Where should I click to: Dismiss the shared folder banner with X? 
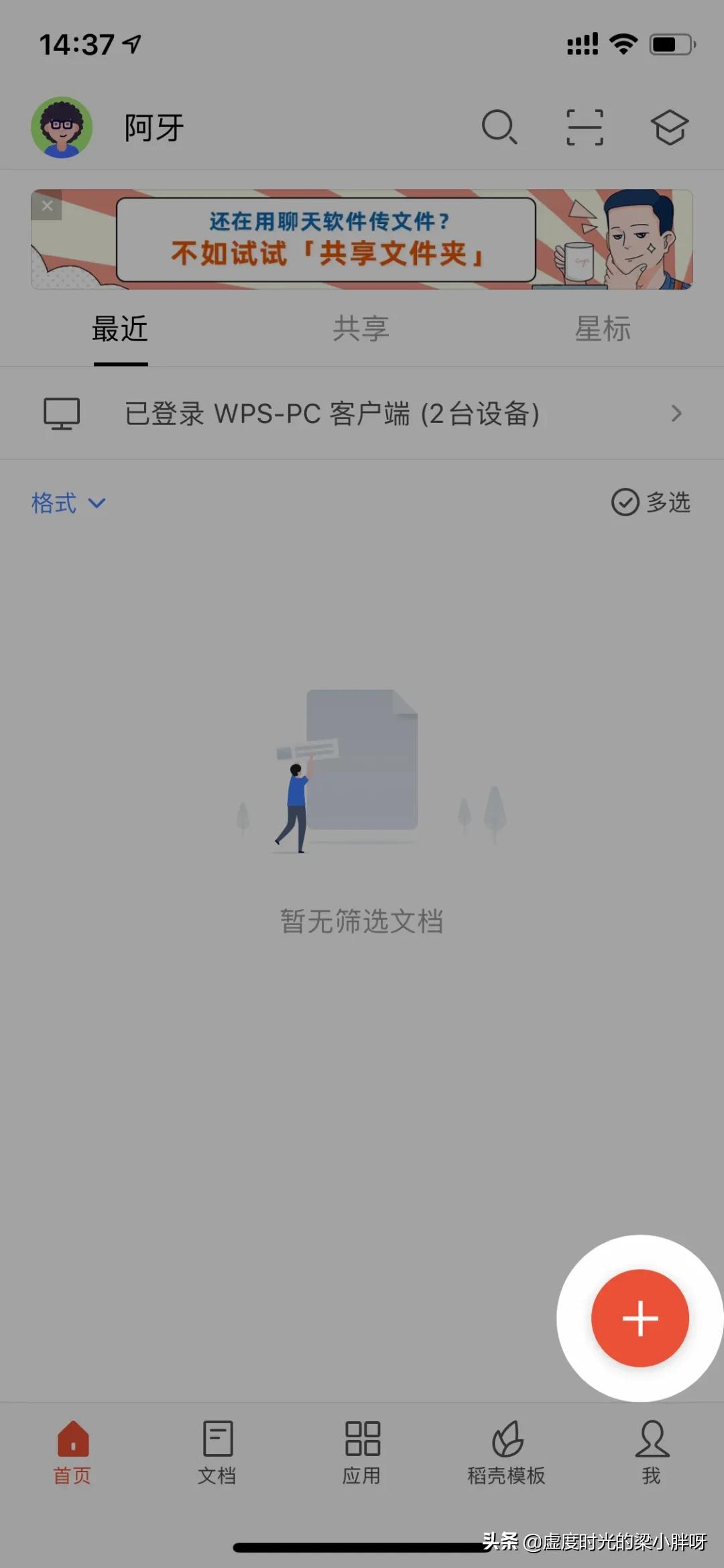point(47,206)
